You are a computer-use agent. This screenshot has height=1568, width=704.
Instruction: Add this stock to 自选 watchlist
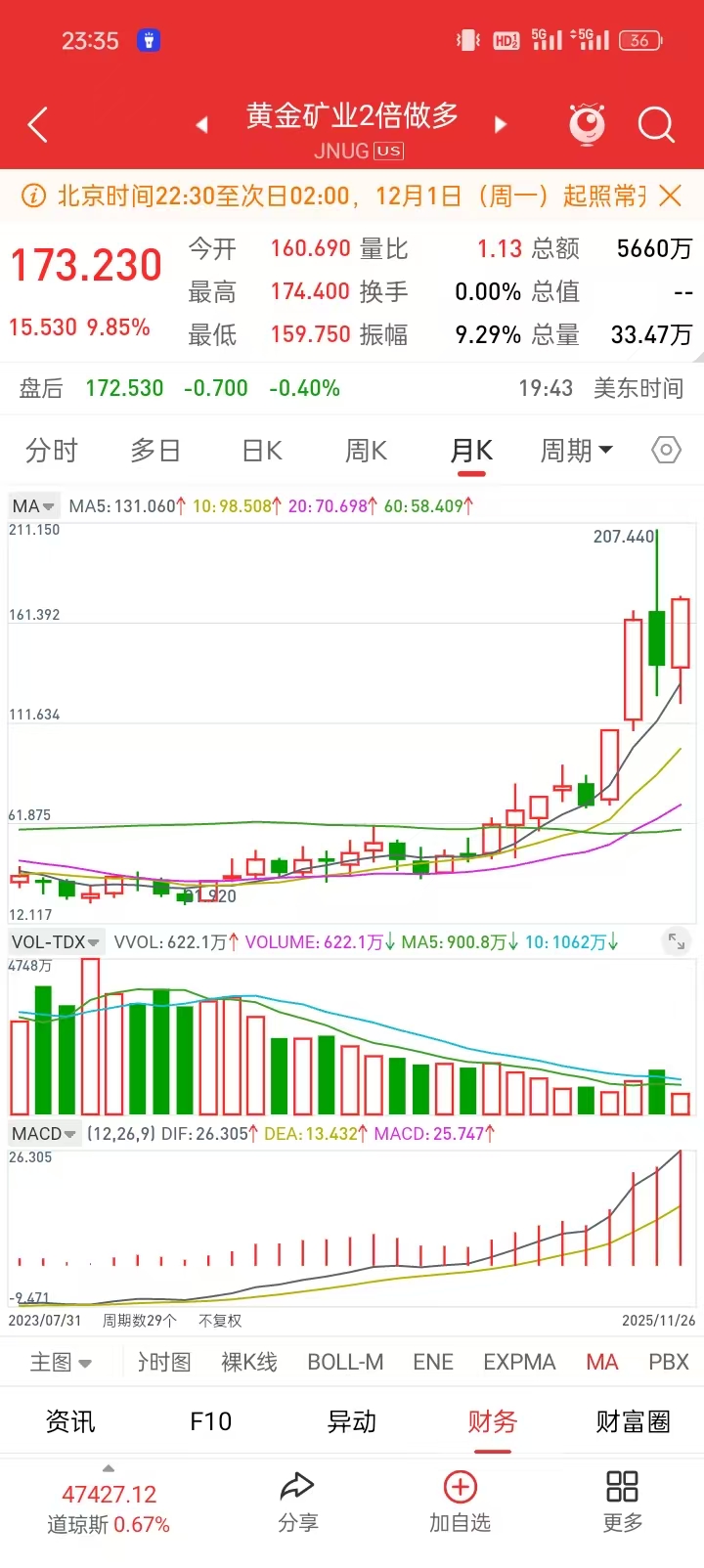click(x=460, y=1502)
